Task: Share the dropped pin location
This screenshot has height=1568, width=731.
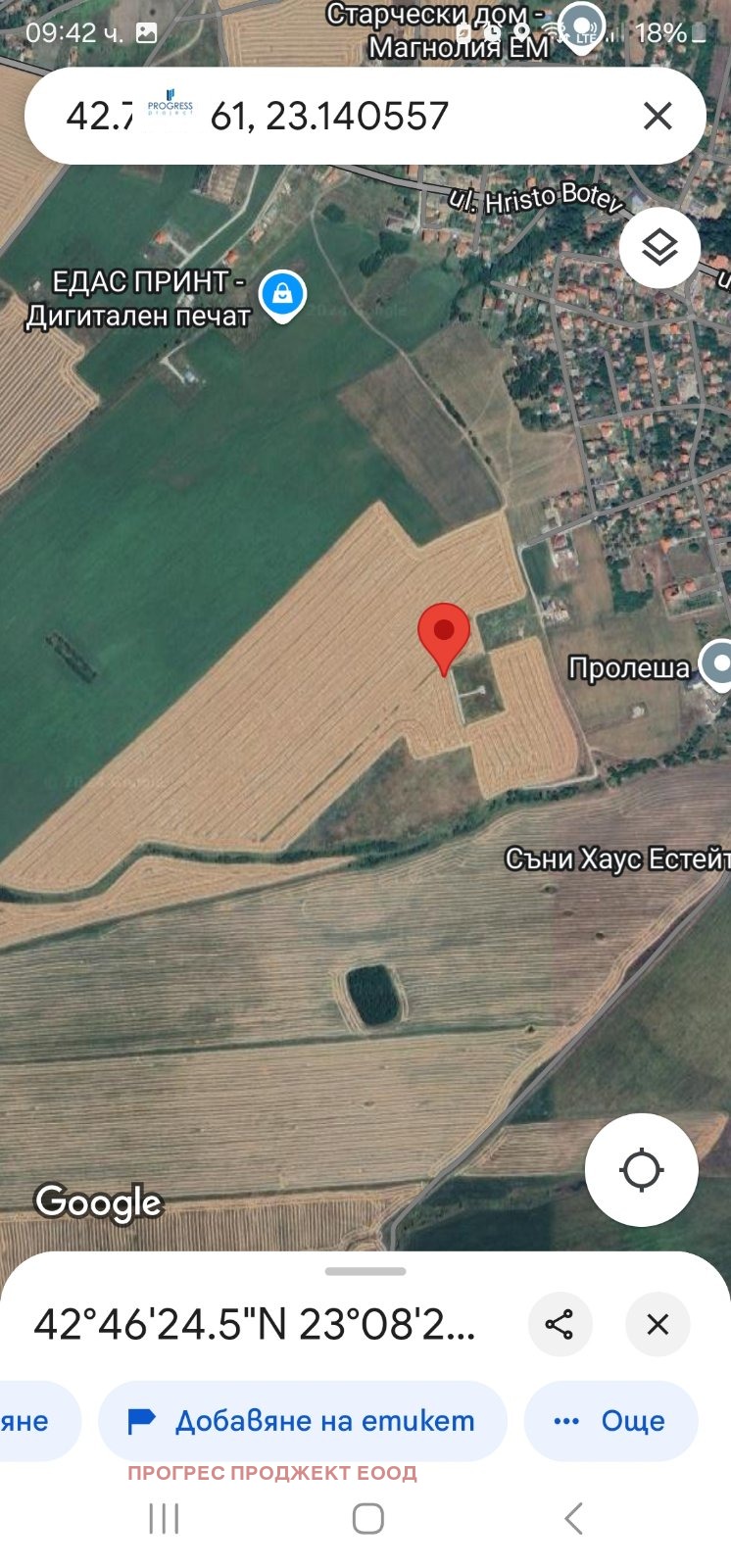Action: point(560,1324)
